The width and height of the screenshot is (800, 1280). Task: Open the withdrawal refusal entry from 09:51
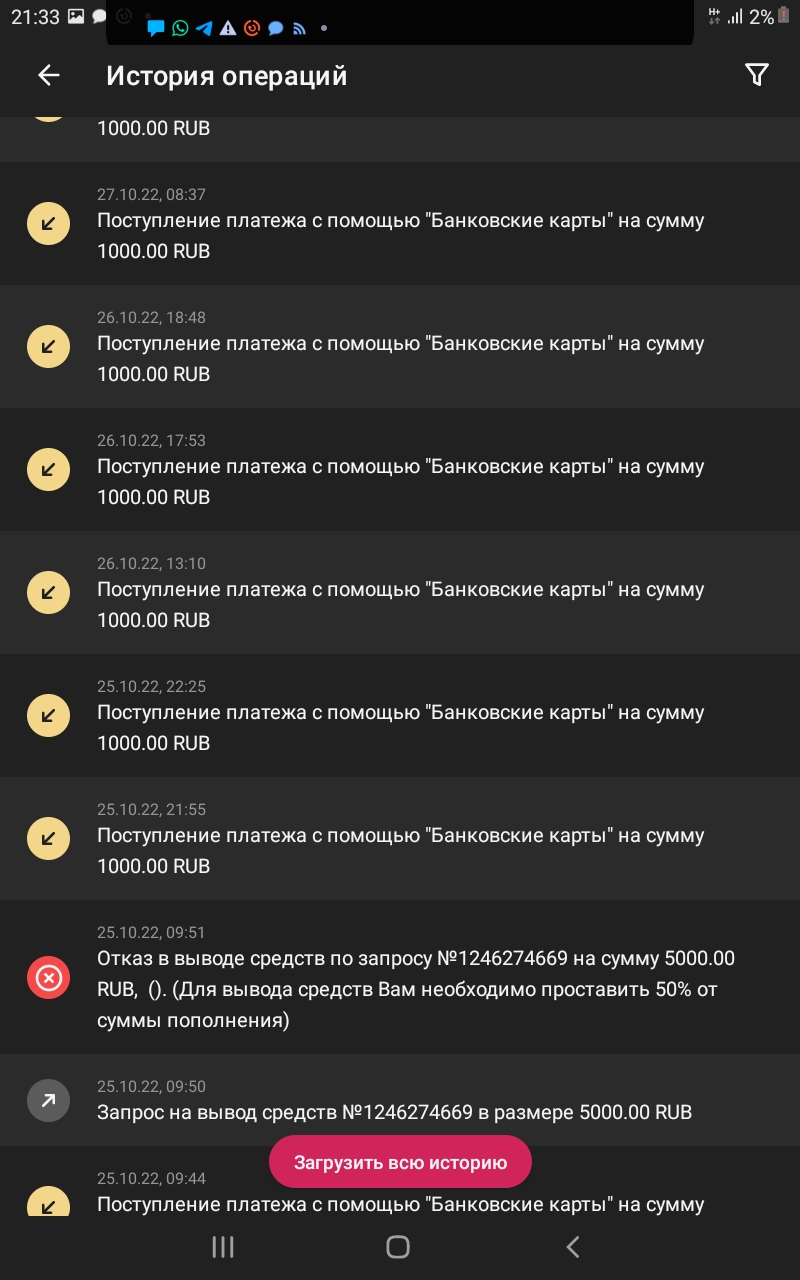pos(400,977)
